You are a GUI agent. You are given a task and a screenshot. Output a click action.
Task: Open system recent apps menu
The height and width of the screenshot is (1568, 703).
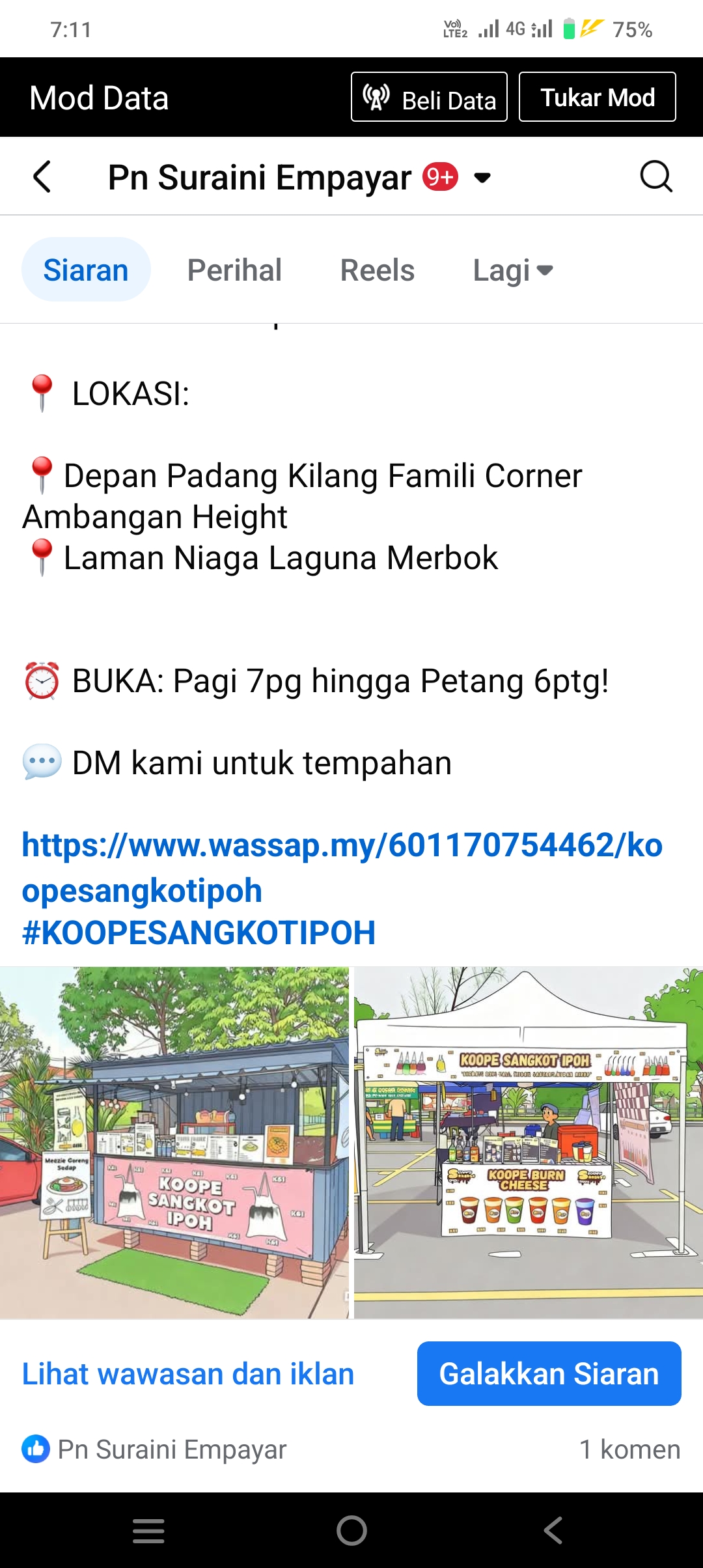click(148, 1530)
